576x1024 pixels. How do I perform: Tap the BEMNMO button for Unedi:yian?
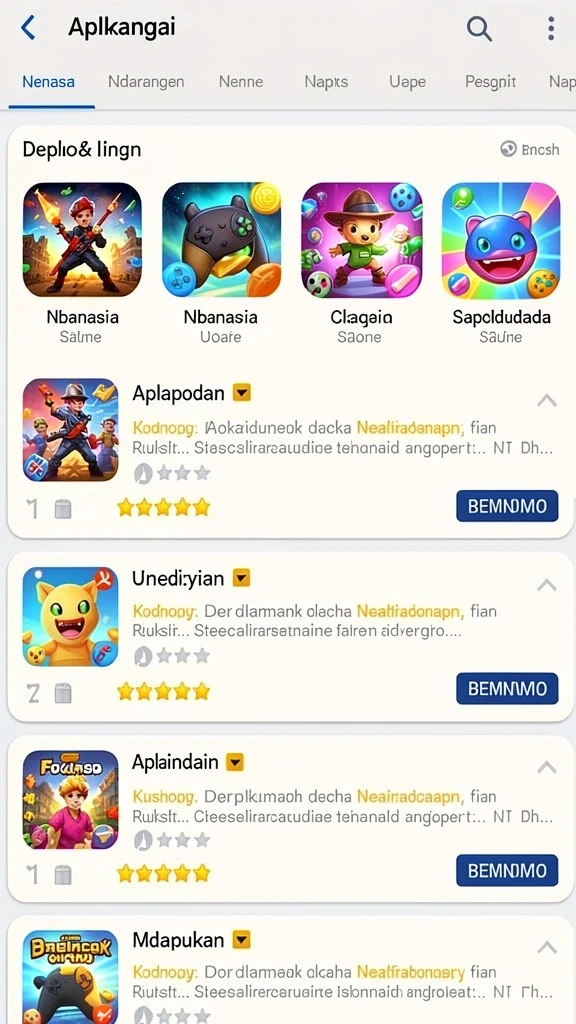[507, 688]
